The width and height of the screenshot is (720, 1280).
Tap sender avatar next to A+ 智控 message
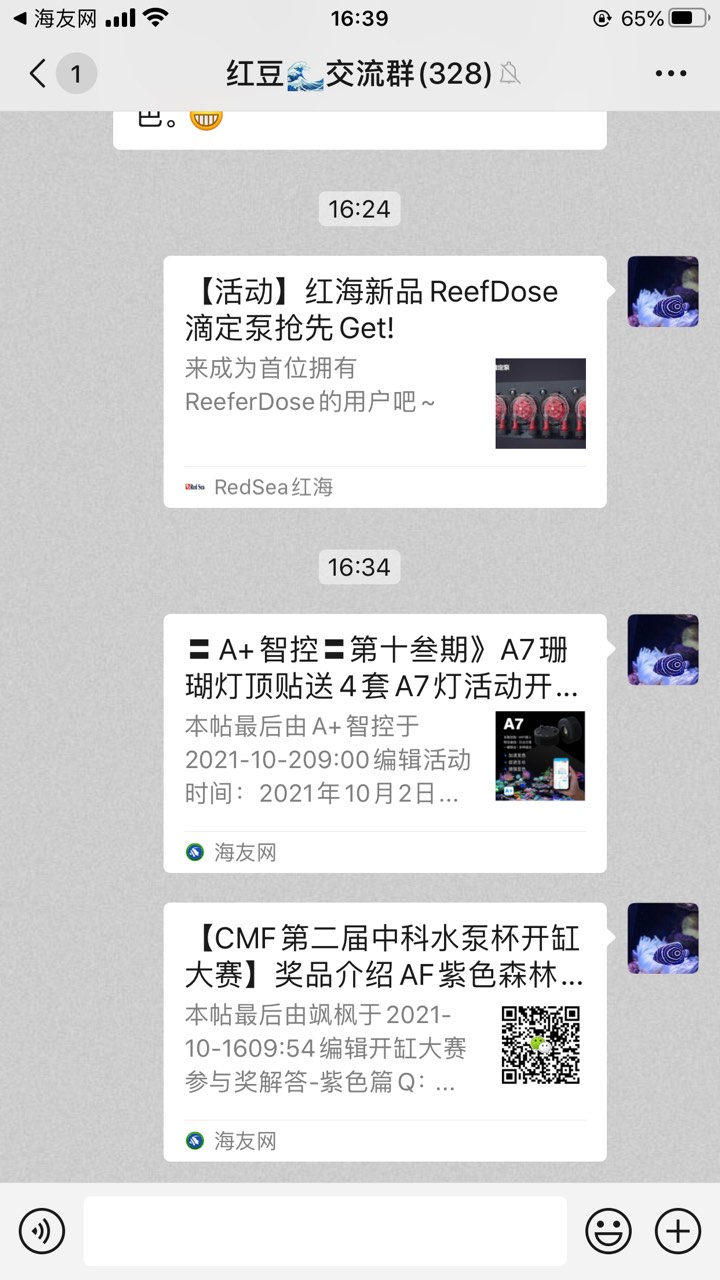point(662,649)
